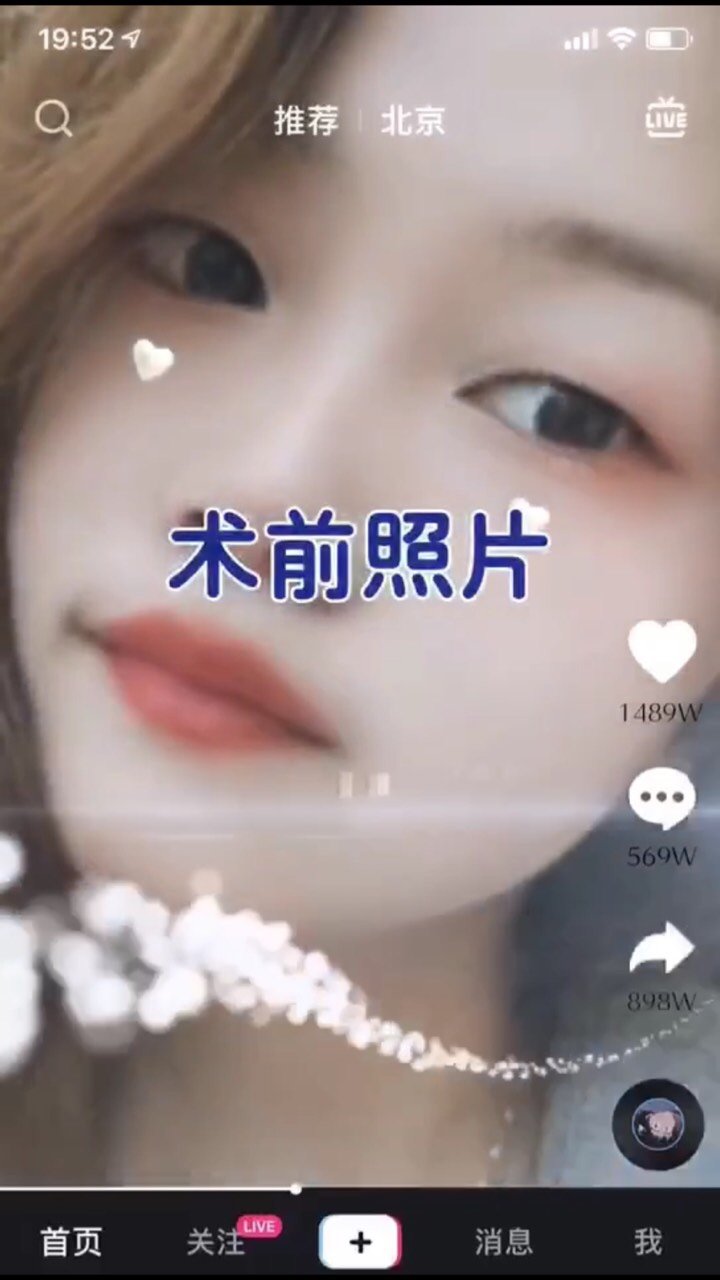
Task: Like this video with the heart
Action: tap(662, 652)
